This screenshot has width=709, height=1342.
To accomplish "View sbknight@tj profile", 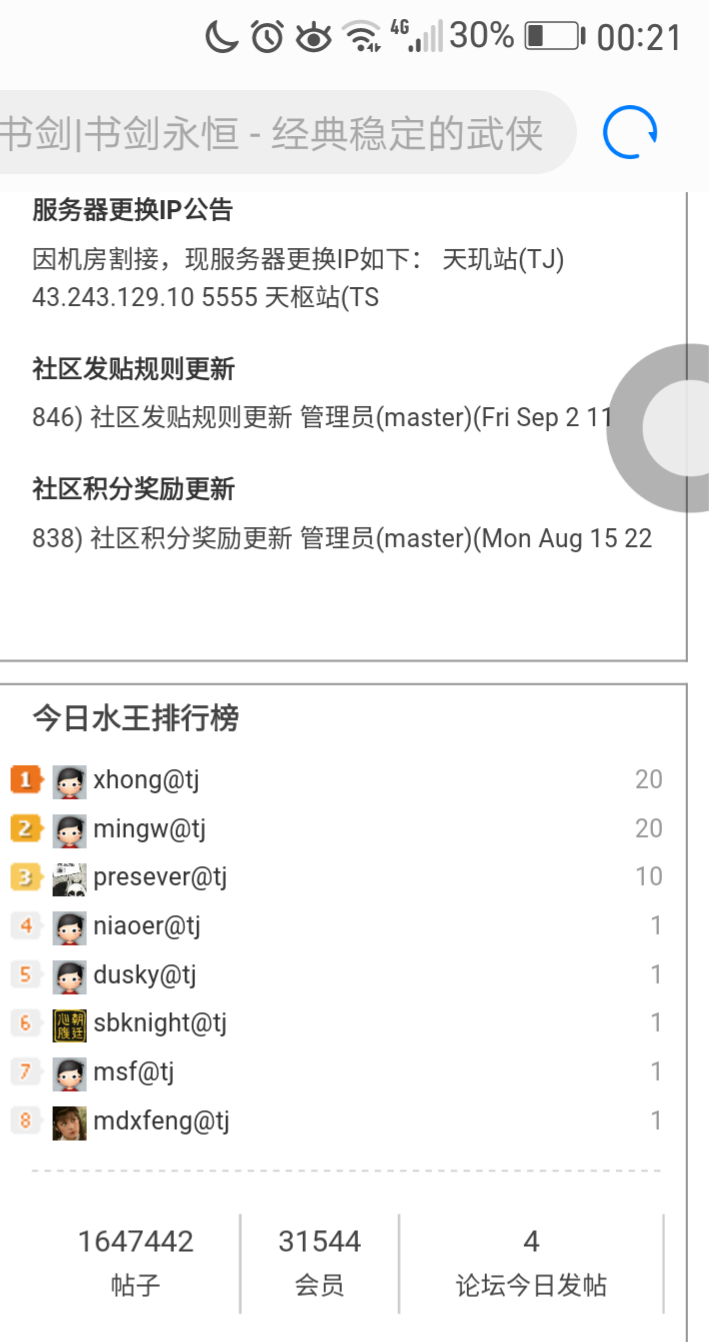I will pyautogui.click(x=160, y=1024).
